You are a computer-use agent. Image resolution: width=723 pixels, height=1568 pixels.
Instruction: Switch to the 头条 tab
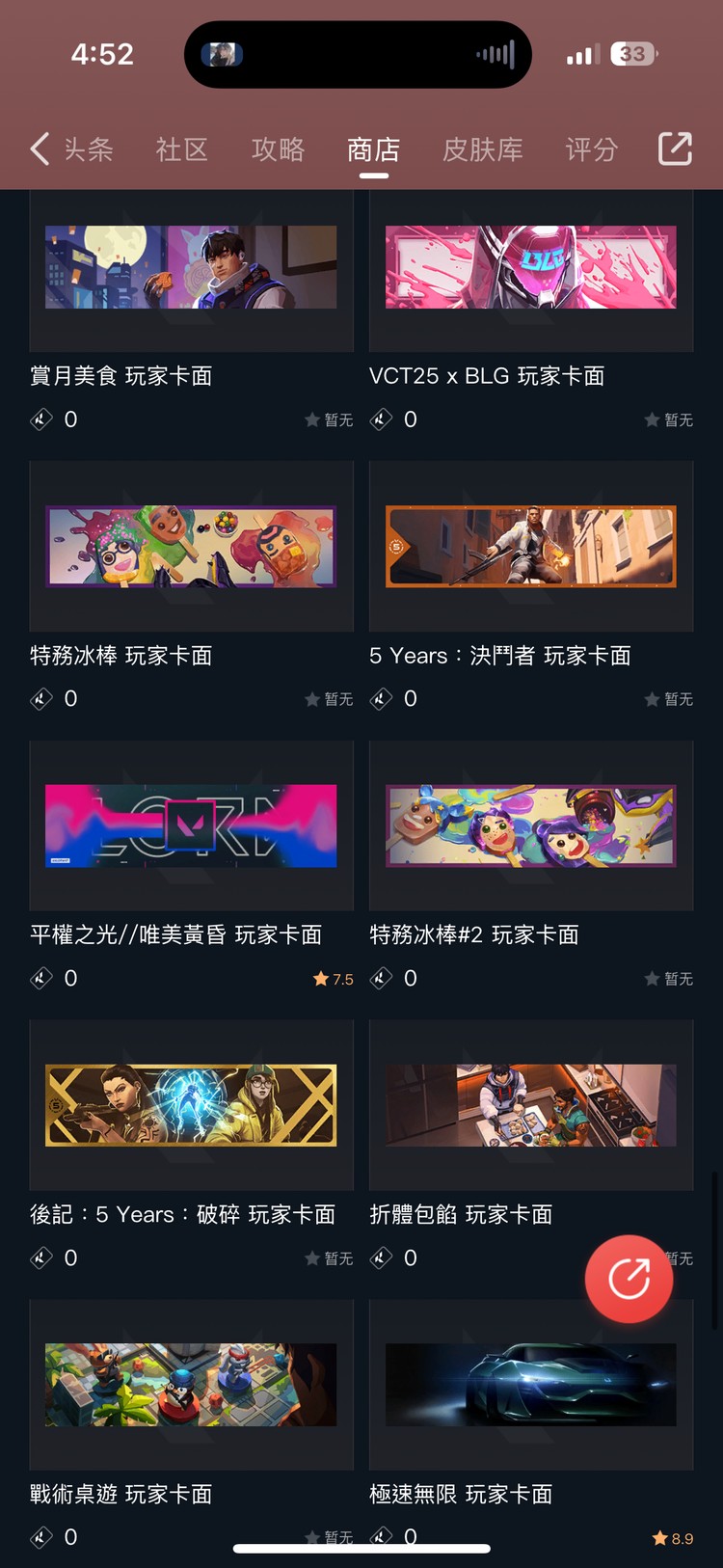coord(88,149)
